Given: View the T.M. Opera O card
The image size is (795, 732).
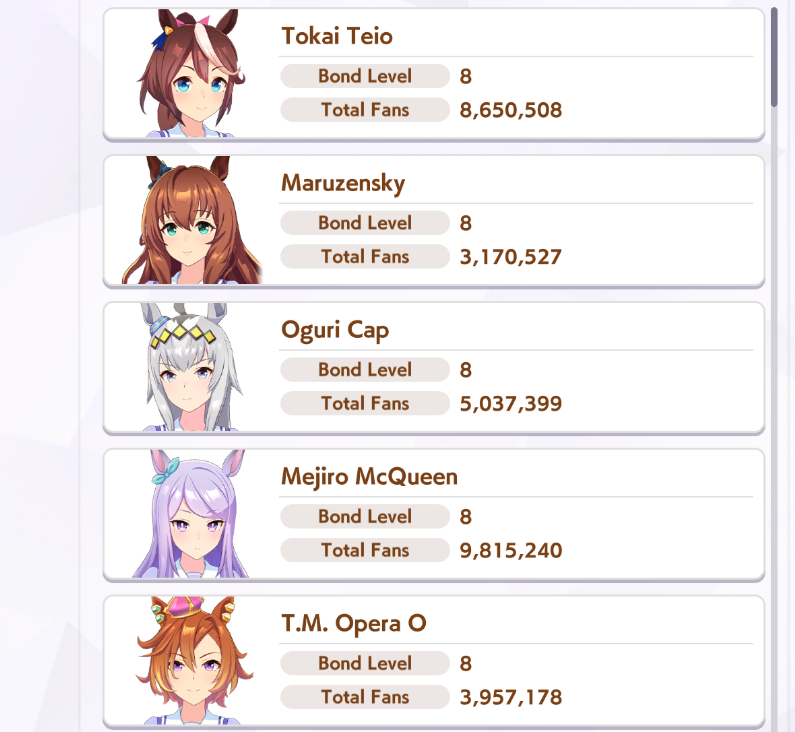Looking at the screenshot, I should pos(433,660).
